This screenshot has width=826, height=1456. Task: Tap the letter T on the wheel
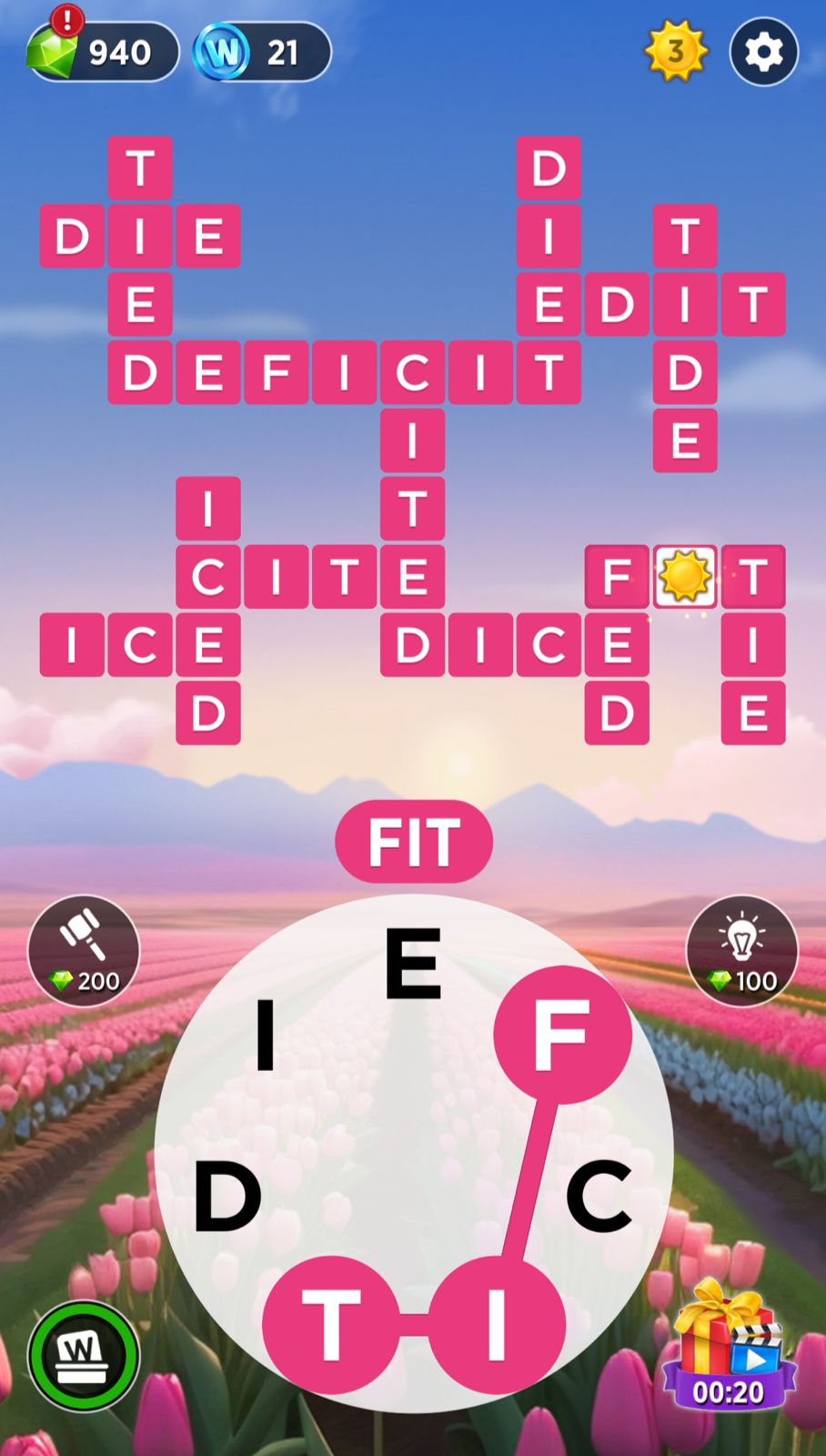click(331, 1325)
